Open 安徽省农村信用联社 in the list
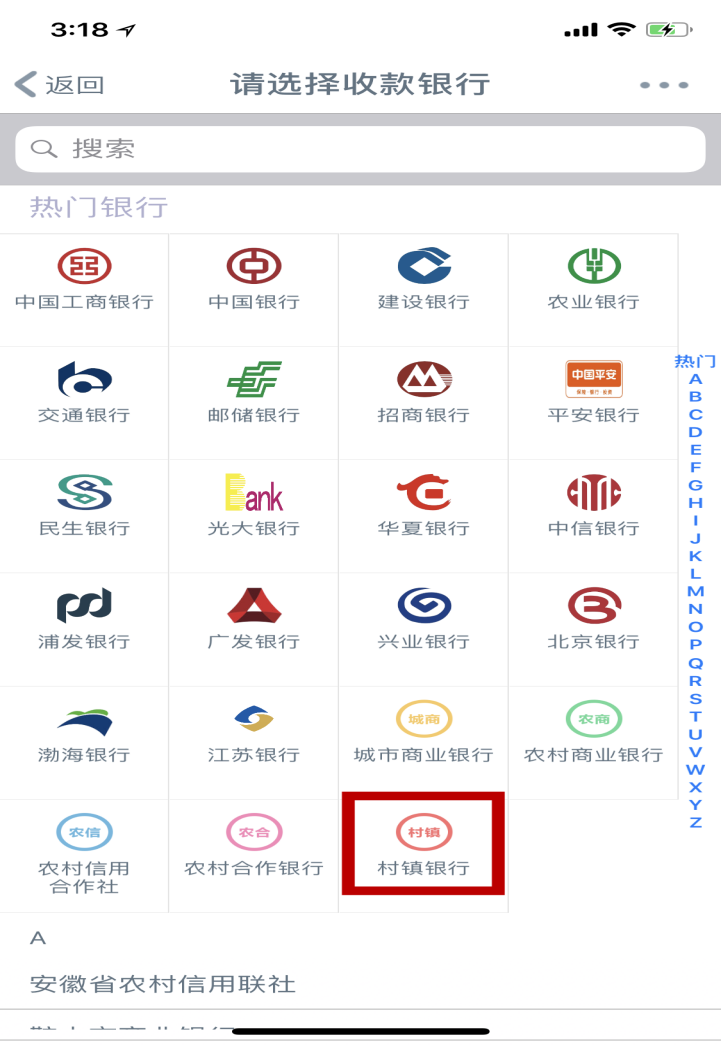This screenshot has width=721, height=1045. 163,984
